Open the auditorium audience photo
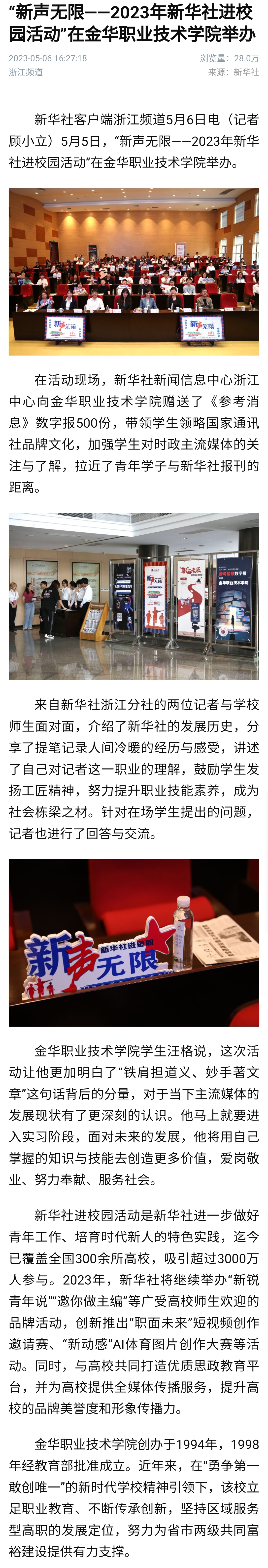 click(134, 272)
